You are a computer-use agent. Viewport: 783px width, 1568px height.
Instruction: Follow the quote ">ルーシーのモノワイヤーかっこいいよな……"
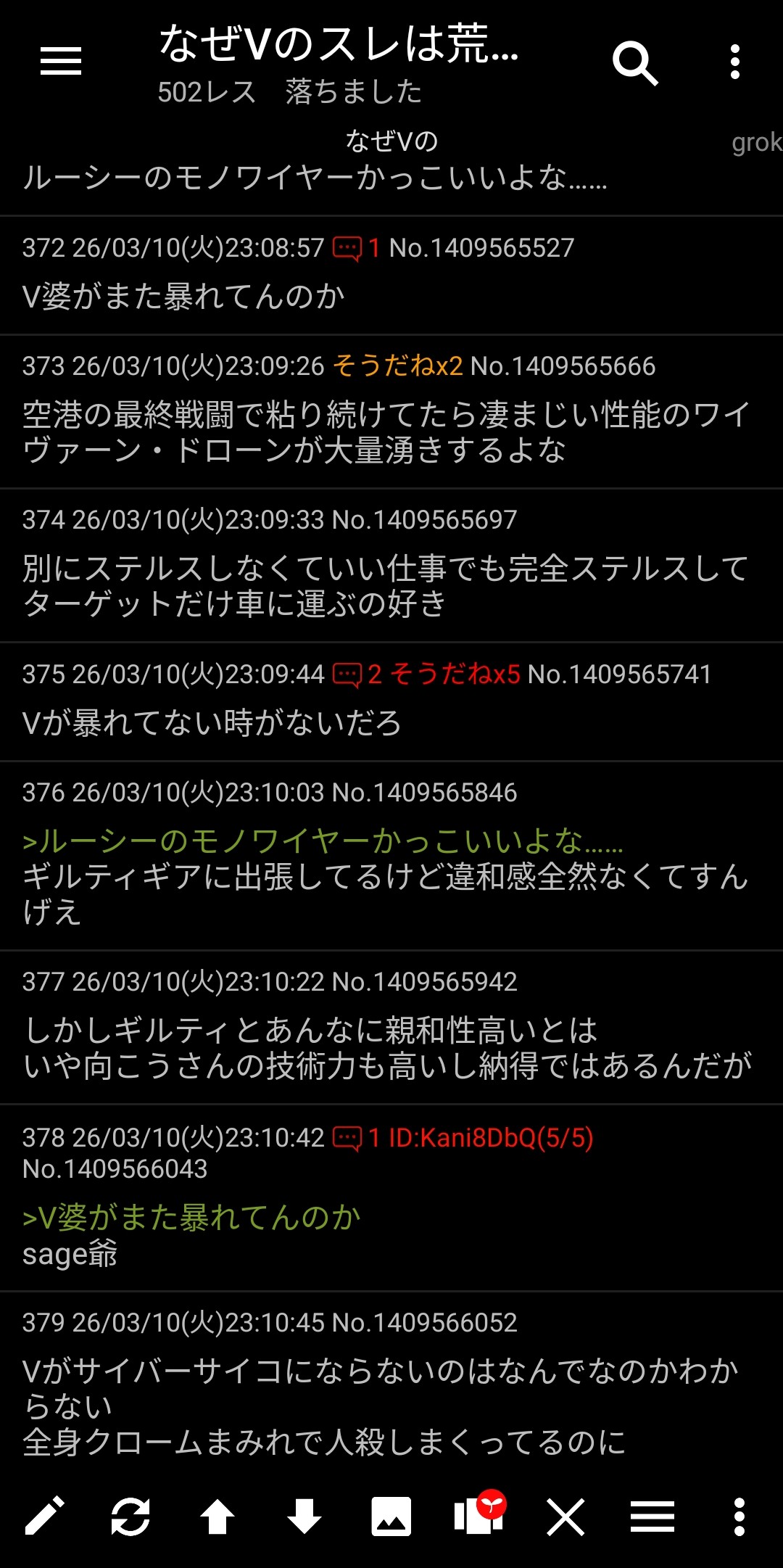[x=323, y=841]
